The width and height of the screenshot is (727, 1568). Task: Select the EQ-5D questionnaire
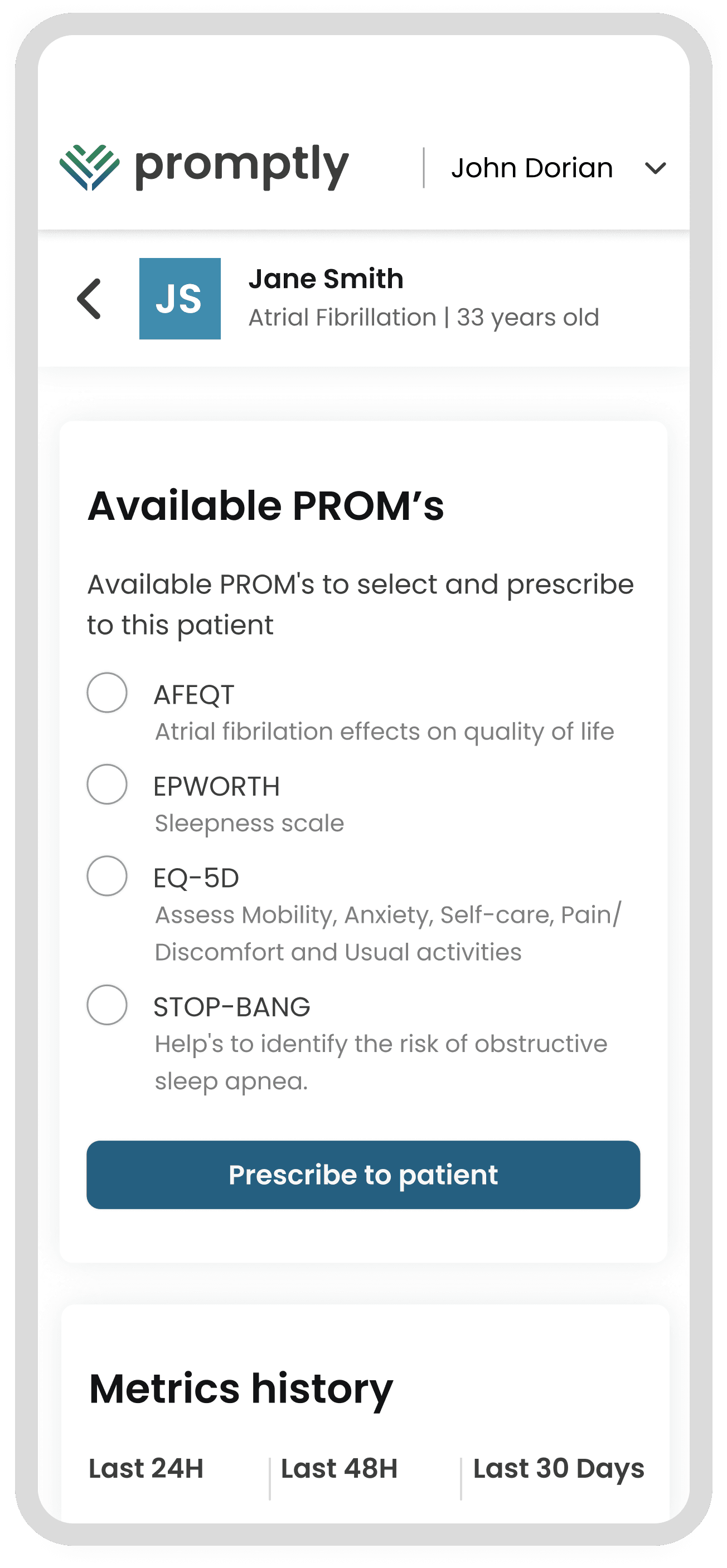tap(107, 876)
